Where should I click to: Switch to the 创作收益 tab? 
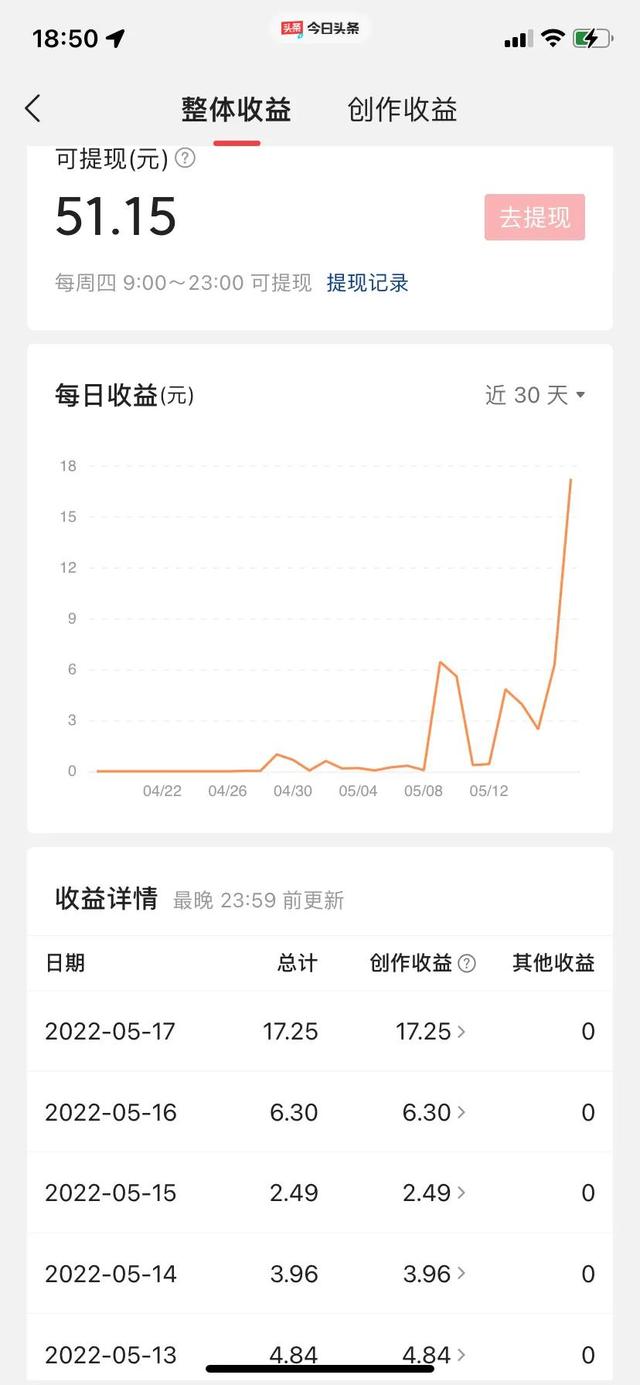click(402, 110)
